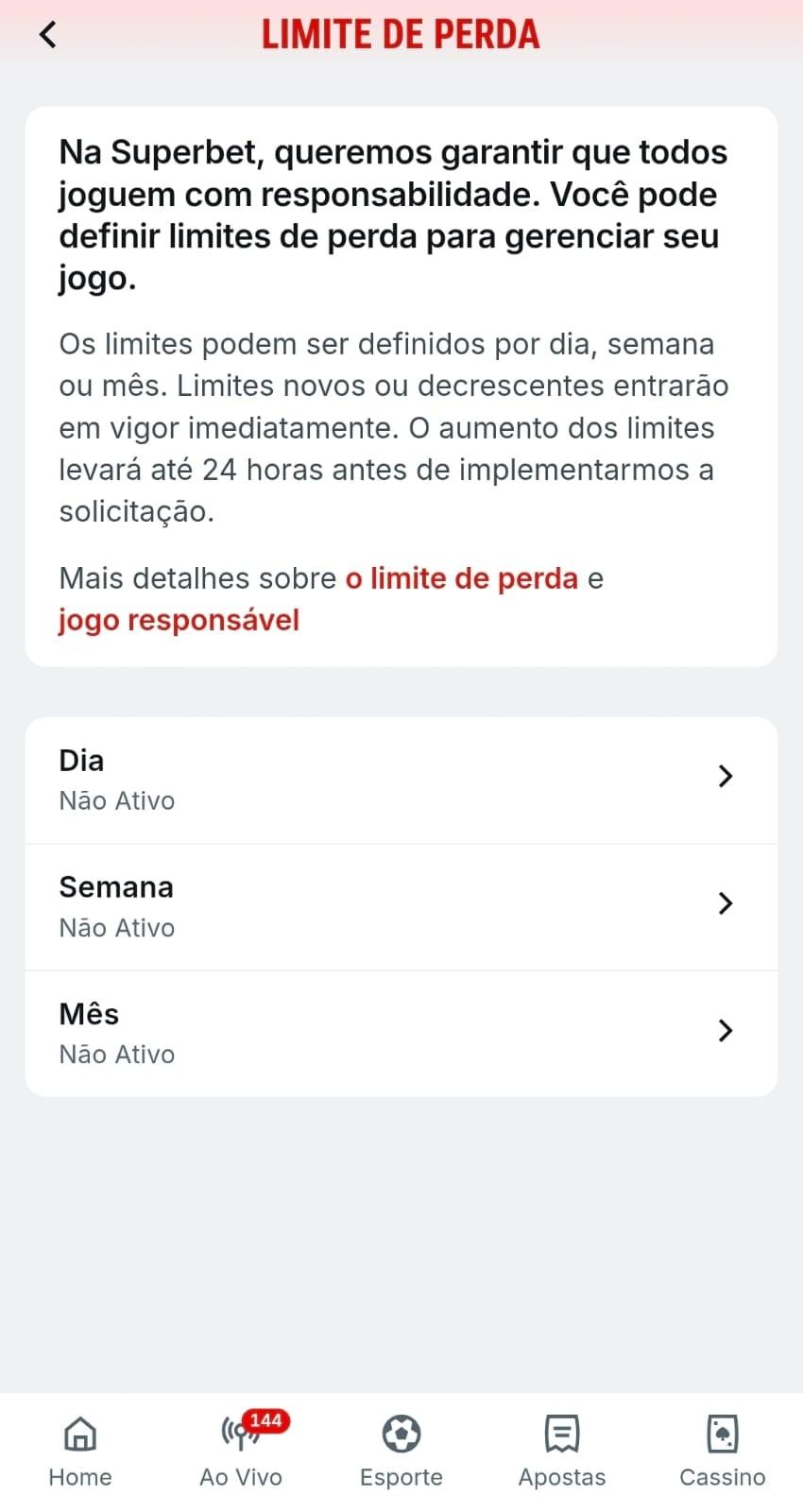
Task: Click the LIMITE DE PERDA page title
Action: pyautogui.click(x=401, y=34)
